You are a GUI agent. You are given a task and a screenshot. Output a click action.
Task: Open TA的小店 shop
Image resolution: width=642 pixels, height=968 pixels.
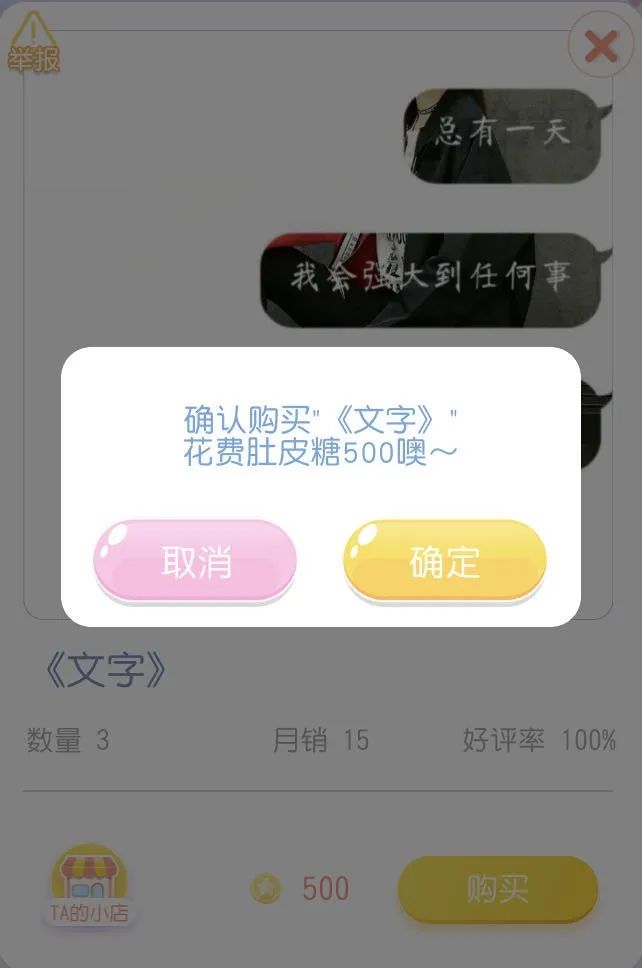pyautogui.click(x=89, y=885)
